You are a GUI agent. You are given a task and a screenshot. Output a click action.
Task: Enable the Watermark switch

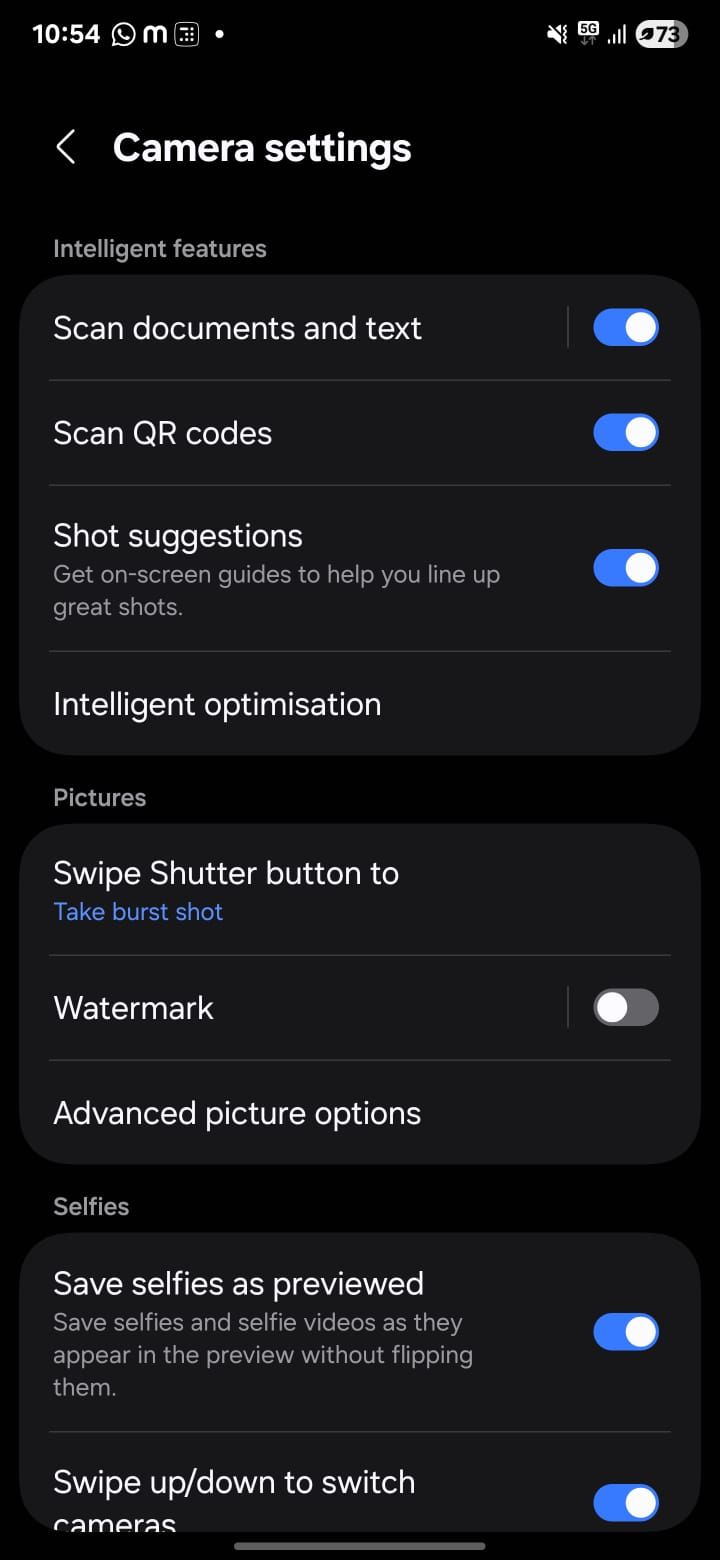[625, 1008]
